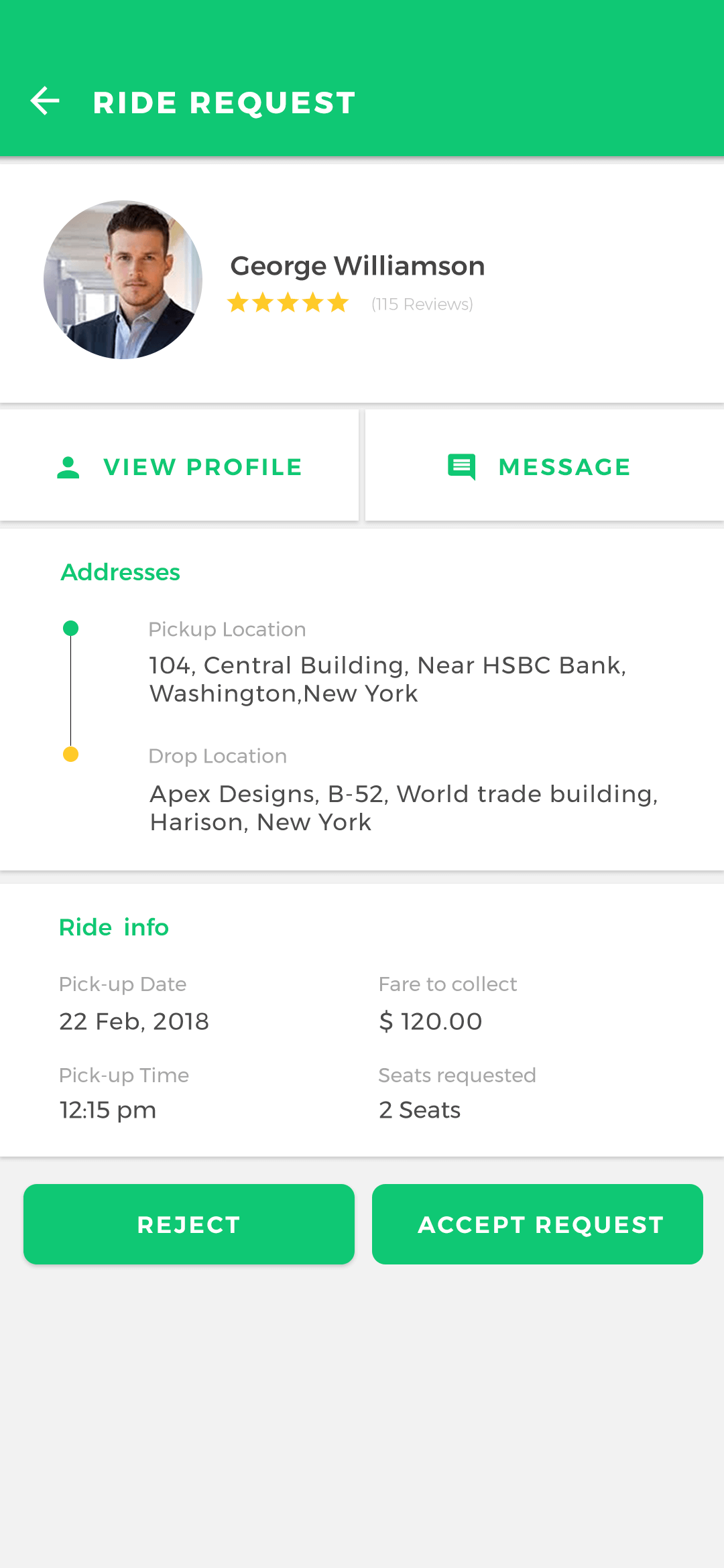Accept the ride request
Screen dimensions: 724x1568
[539, 1224]
